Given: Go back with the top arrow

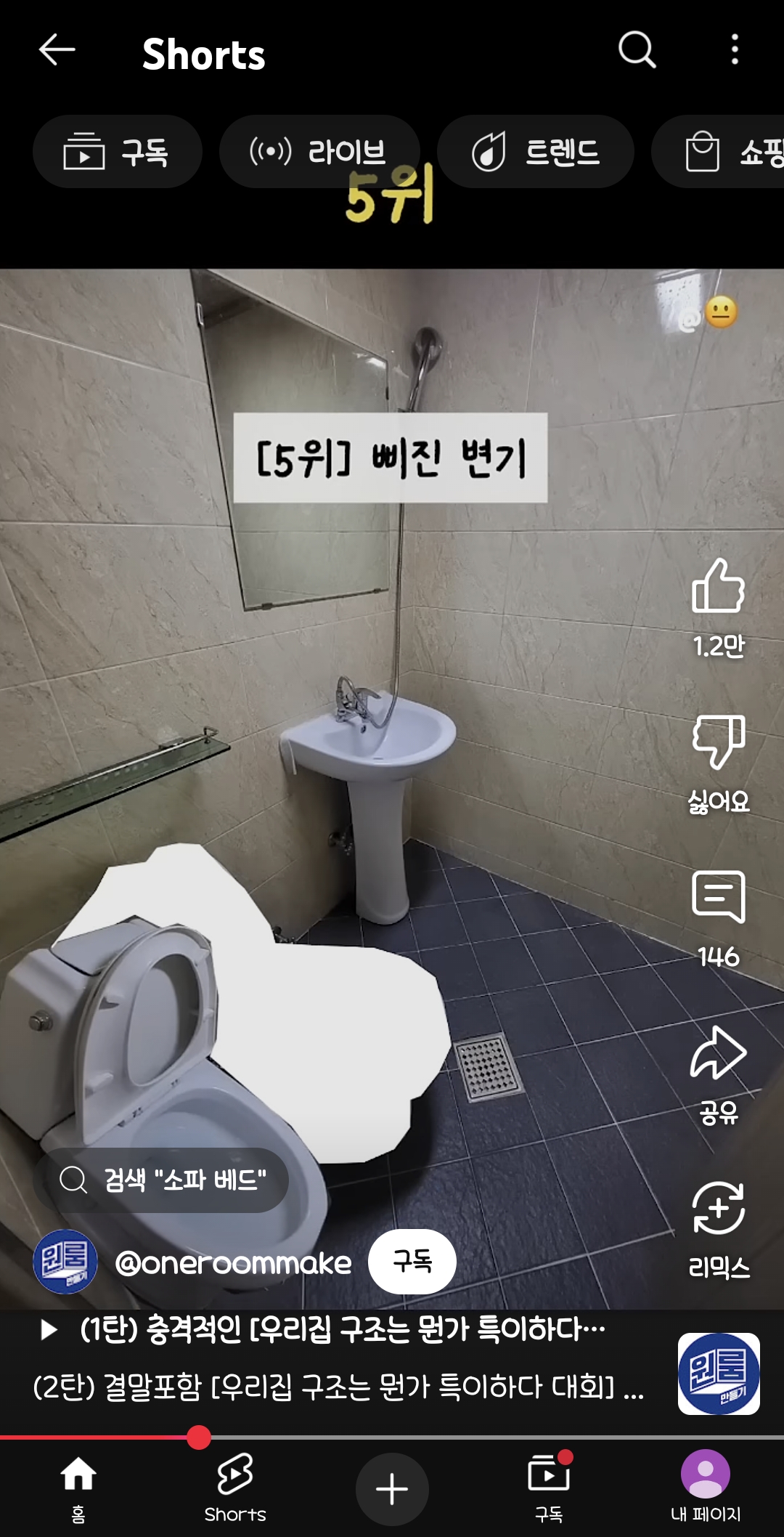Looking at the screenshot, I should click(x=57, y=51).
